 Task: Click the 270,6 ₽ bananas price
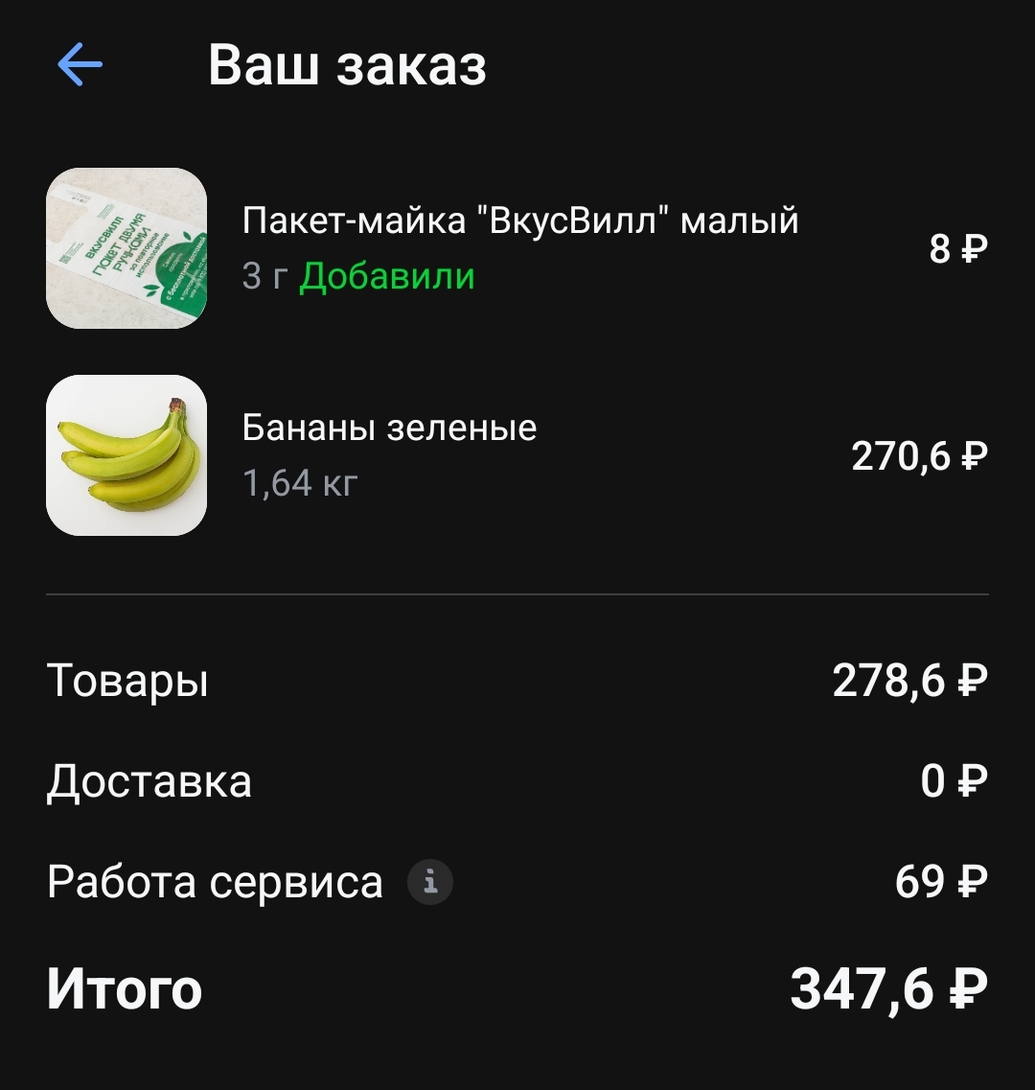(919, 455)
